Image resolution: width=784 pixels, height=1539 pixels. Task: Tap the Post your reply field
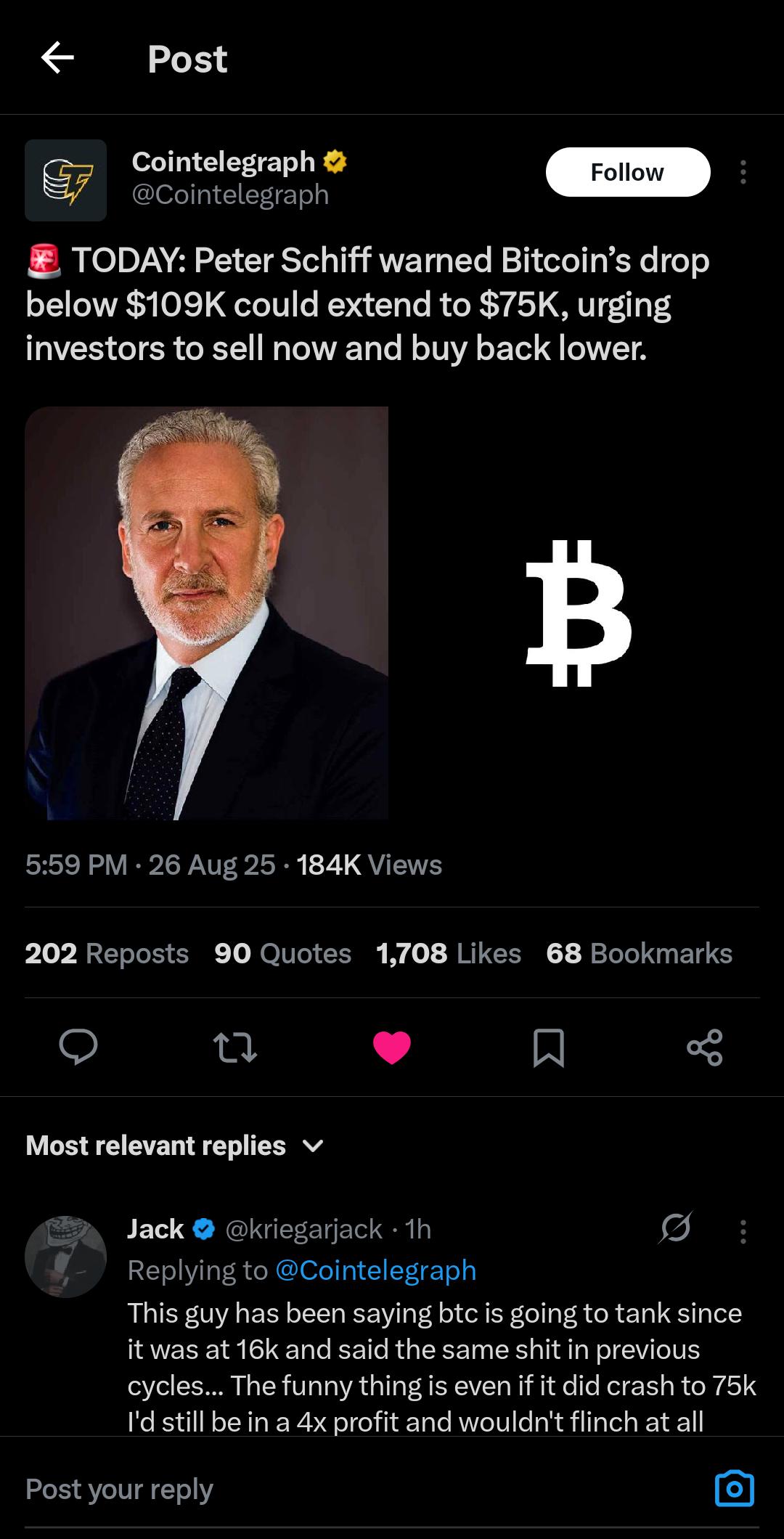click(x=363, y=1490)
